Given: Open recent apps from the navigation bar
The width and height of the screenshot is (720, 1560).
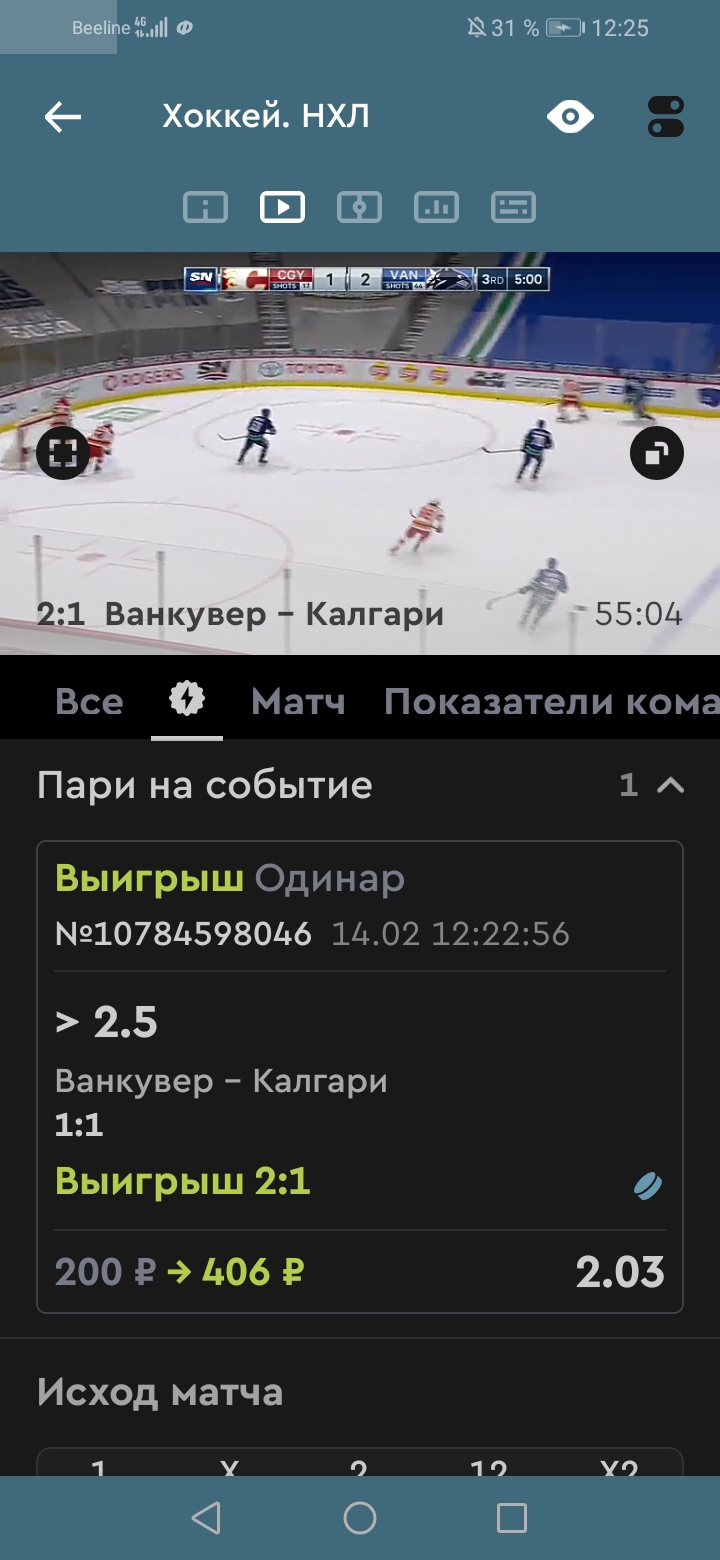Looking at the screenshot, I should [x=512, y=1518].
